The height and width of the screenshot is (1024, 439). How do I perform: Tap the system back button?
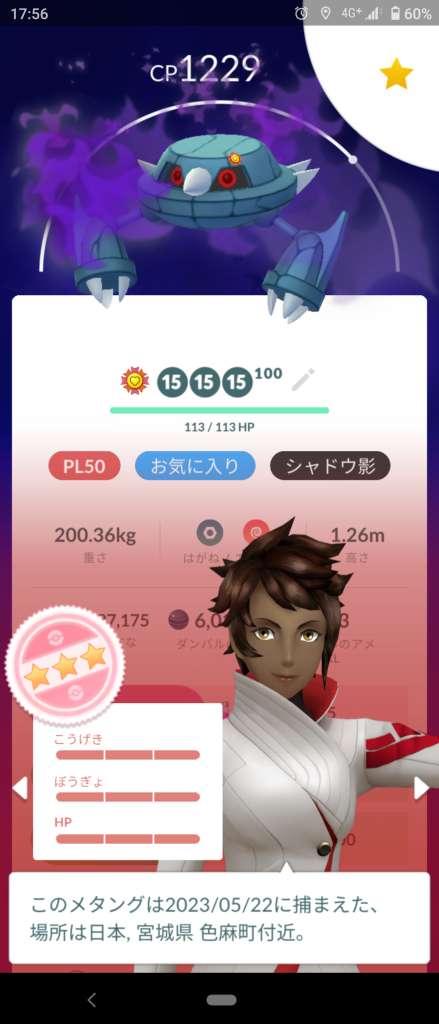(x=92, y=999)
